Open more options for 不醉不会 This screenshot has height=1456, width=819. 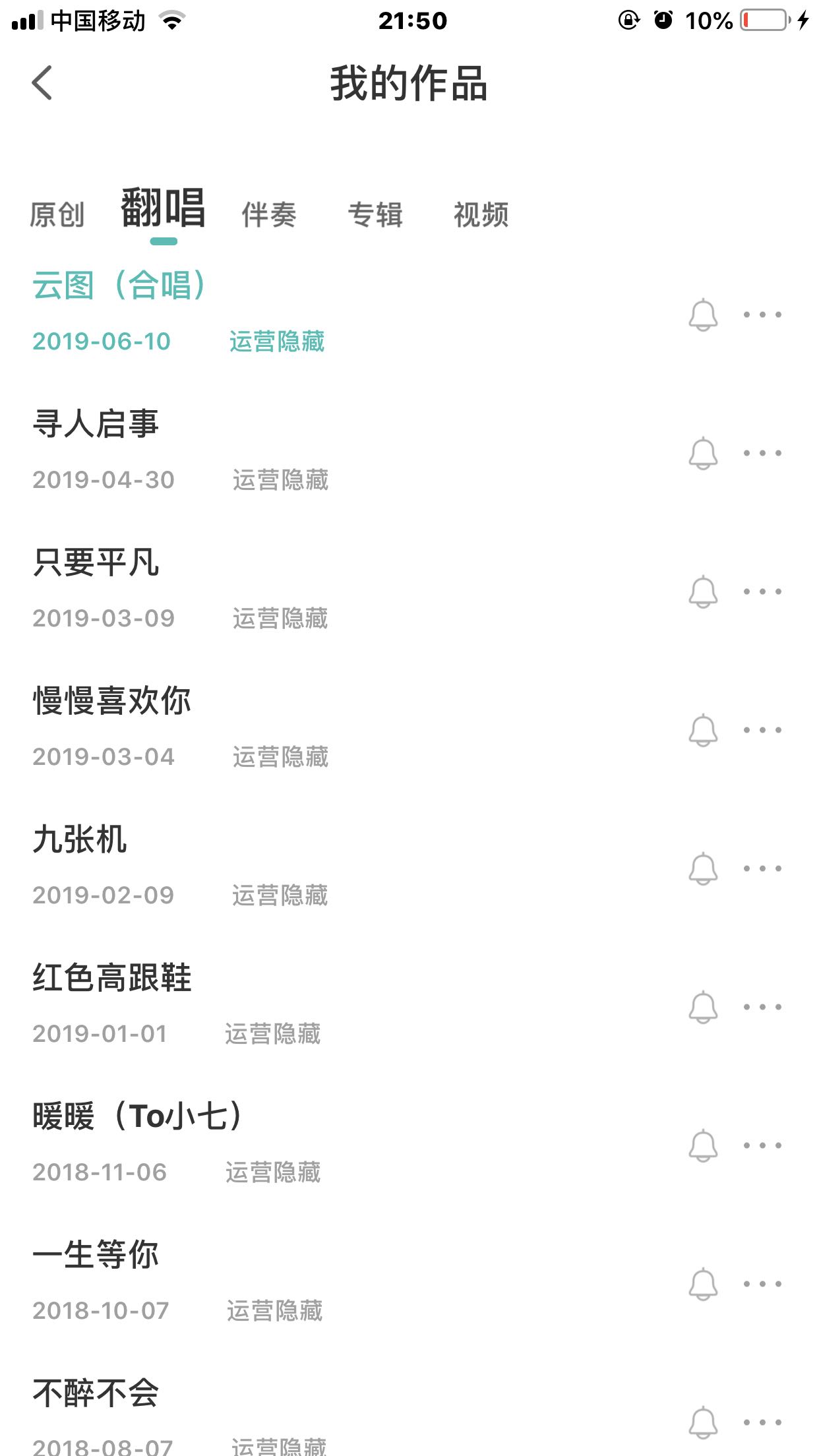[762, 1422]
